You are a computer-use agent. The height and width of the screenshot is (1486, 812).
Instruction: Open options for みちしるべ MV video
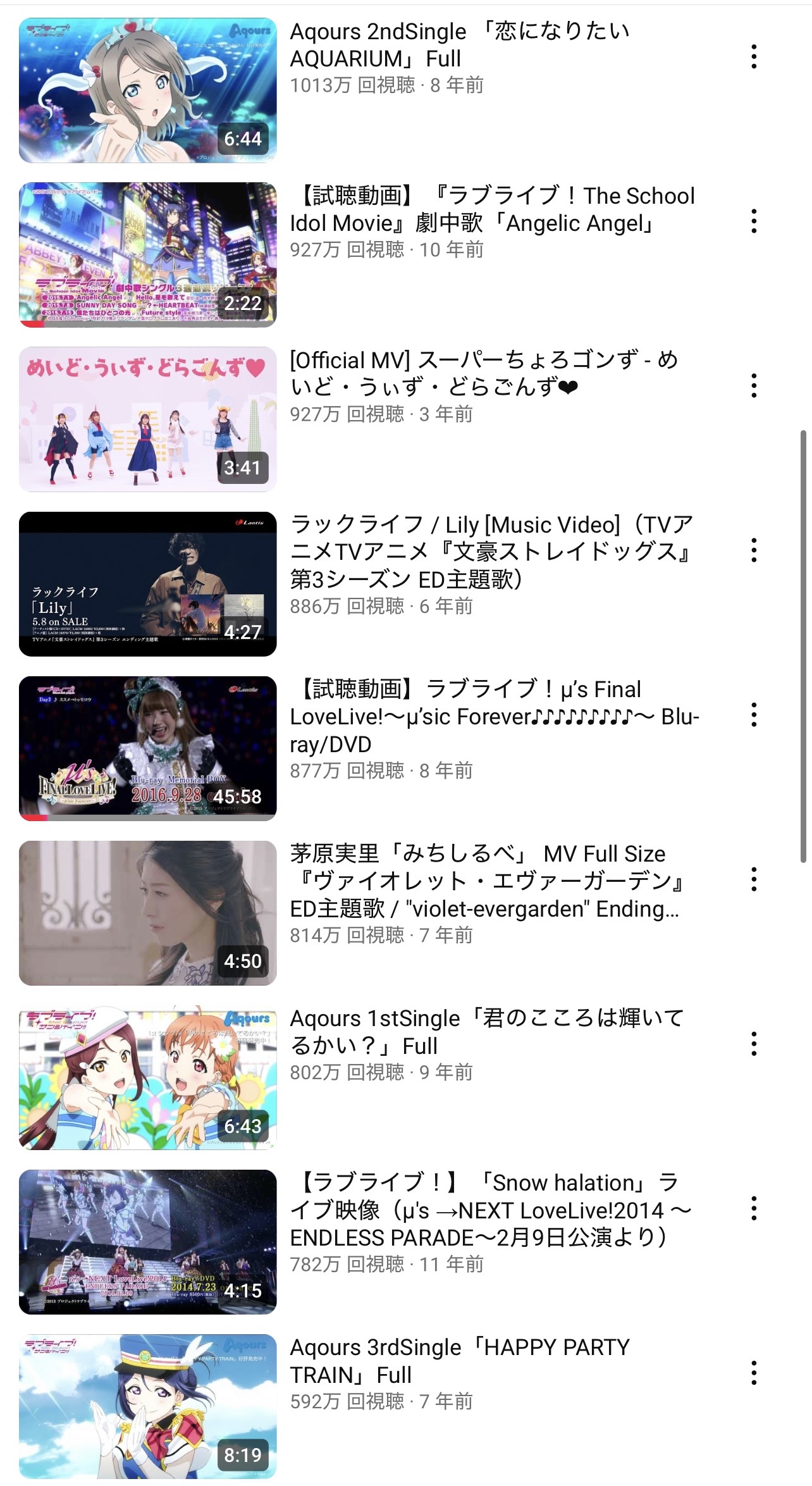[x=754, y=879]
